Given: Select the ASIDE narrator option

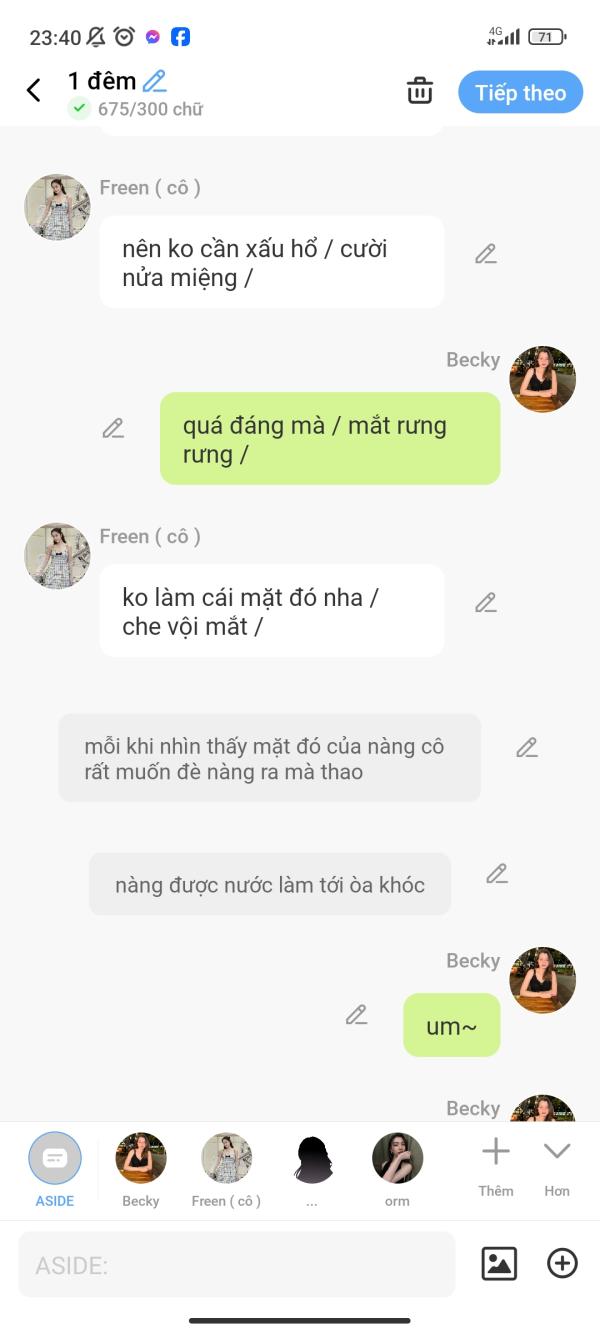Looking at the screenshot, I should click(55, 1160).
